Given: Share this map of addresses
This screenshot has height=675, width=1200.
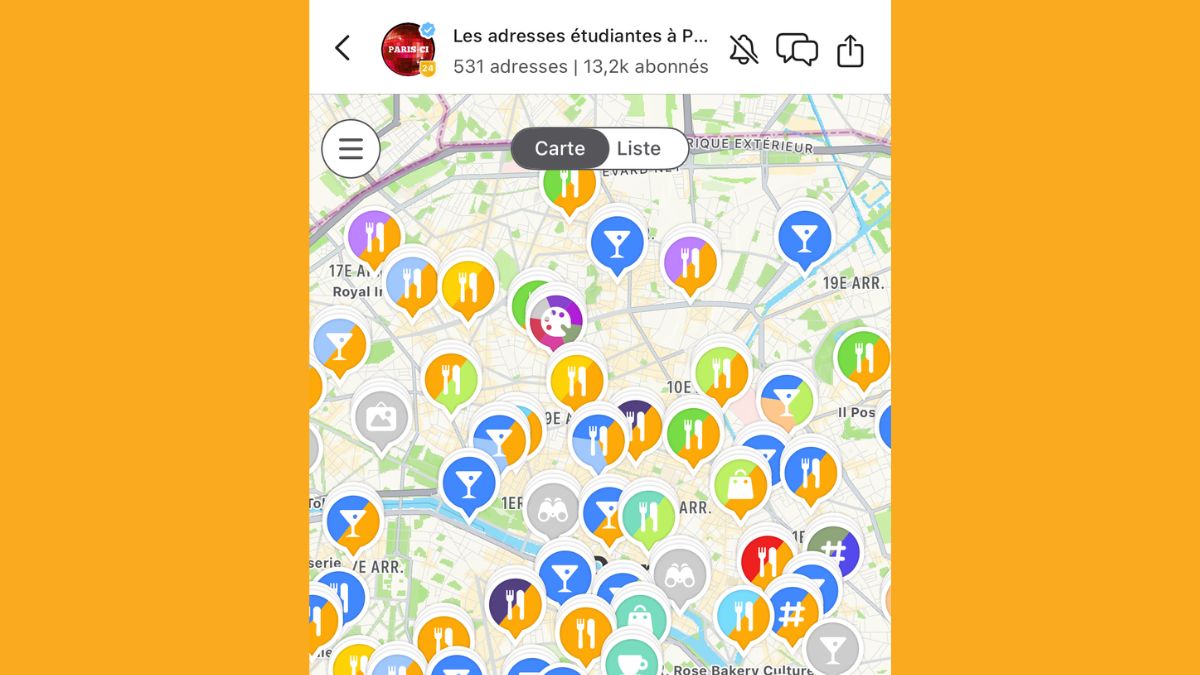Looking at the screenshot, I should pyautogui.click(x=850, y=49).
